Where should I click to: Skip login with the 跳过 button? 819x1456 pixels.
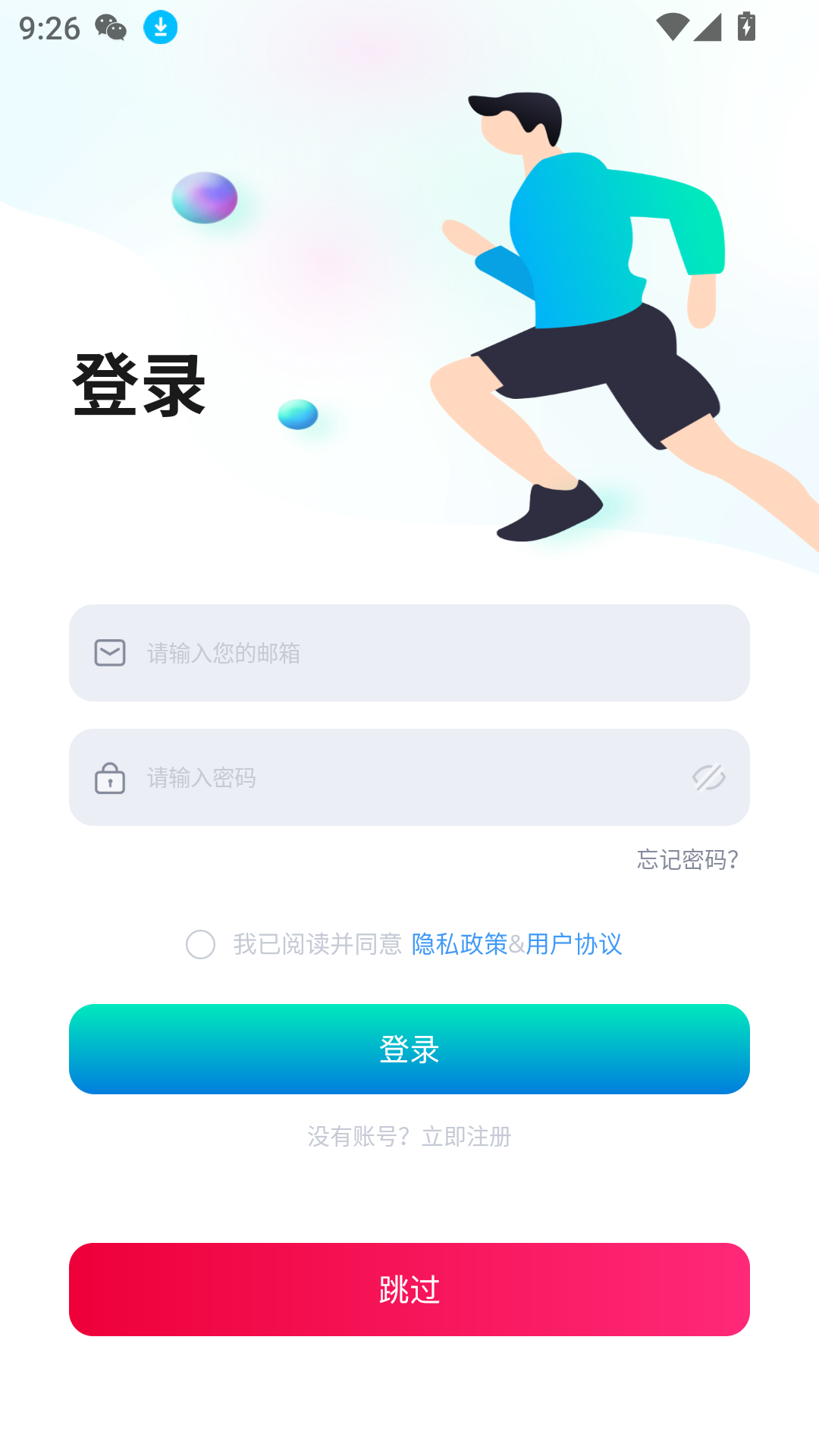point(409,1289)
